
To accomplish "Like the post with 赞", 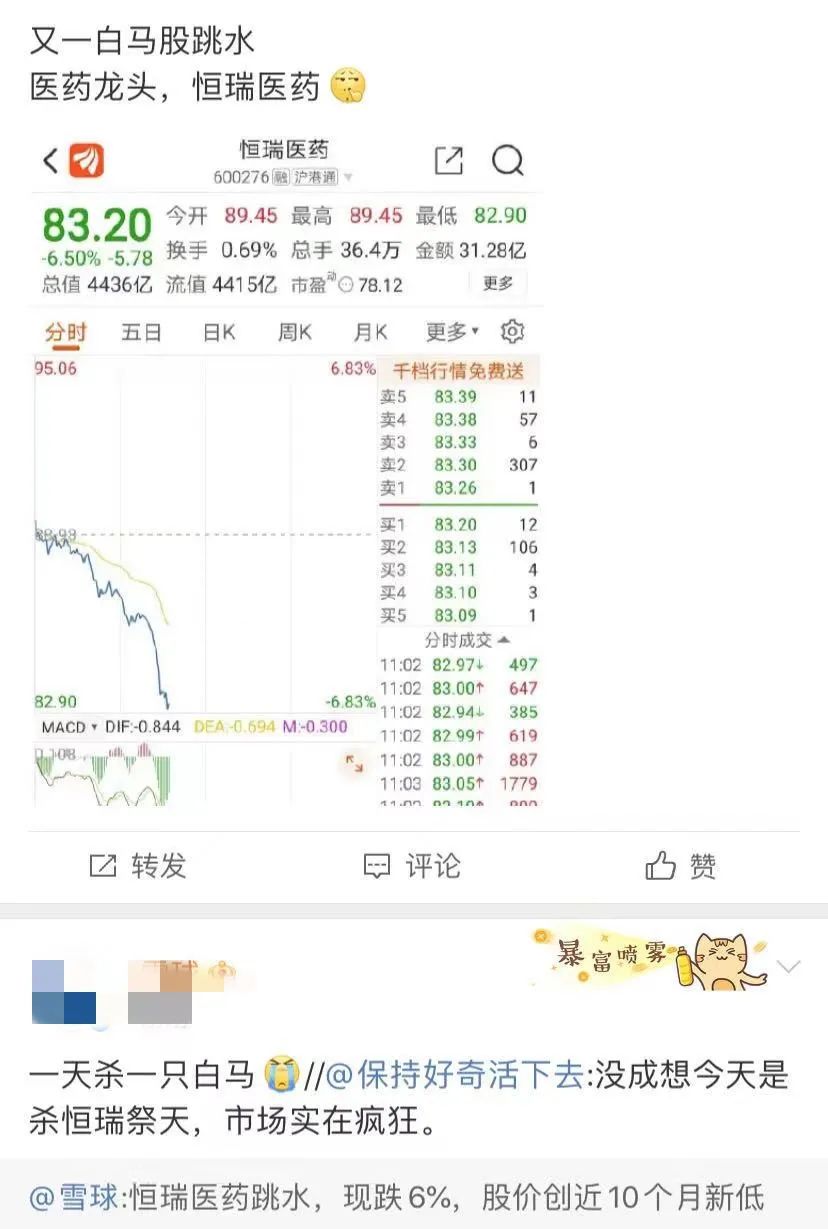I will [x=681, y=866].
